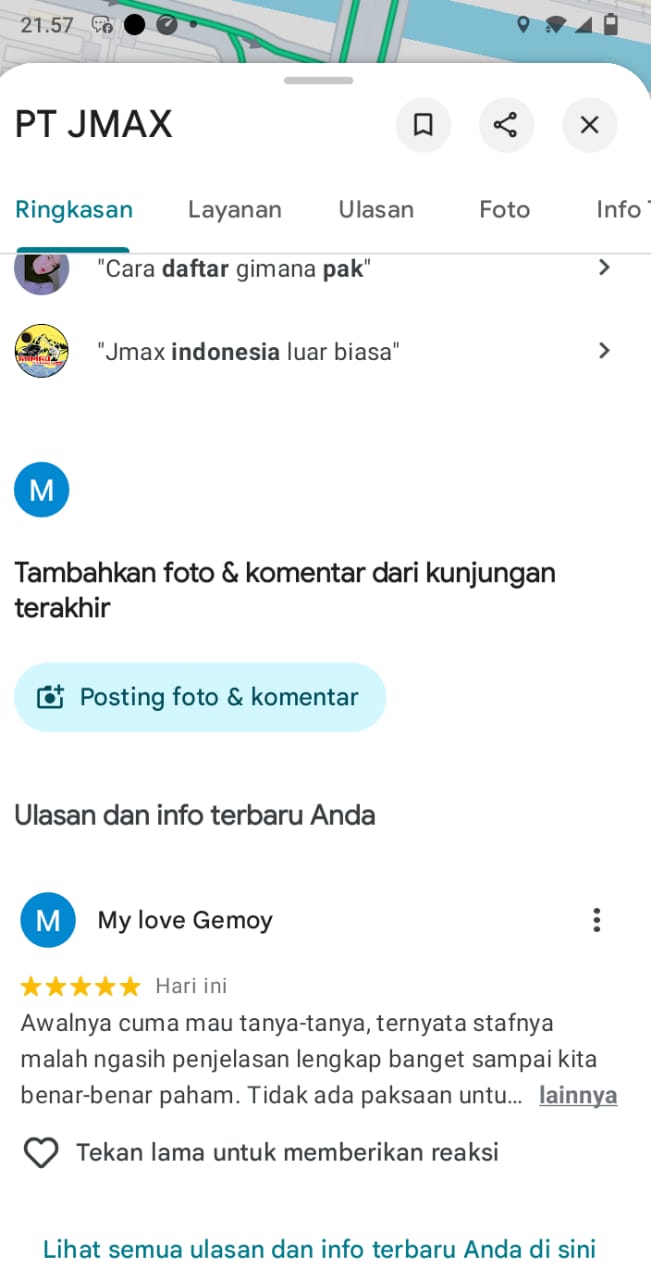Switch to the Ulasan tab
The height and width of the screenshot is (1280, 651).
pos(376,210)
